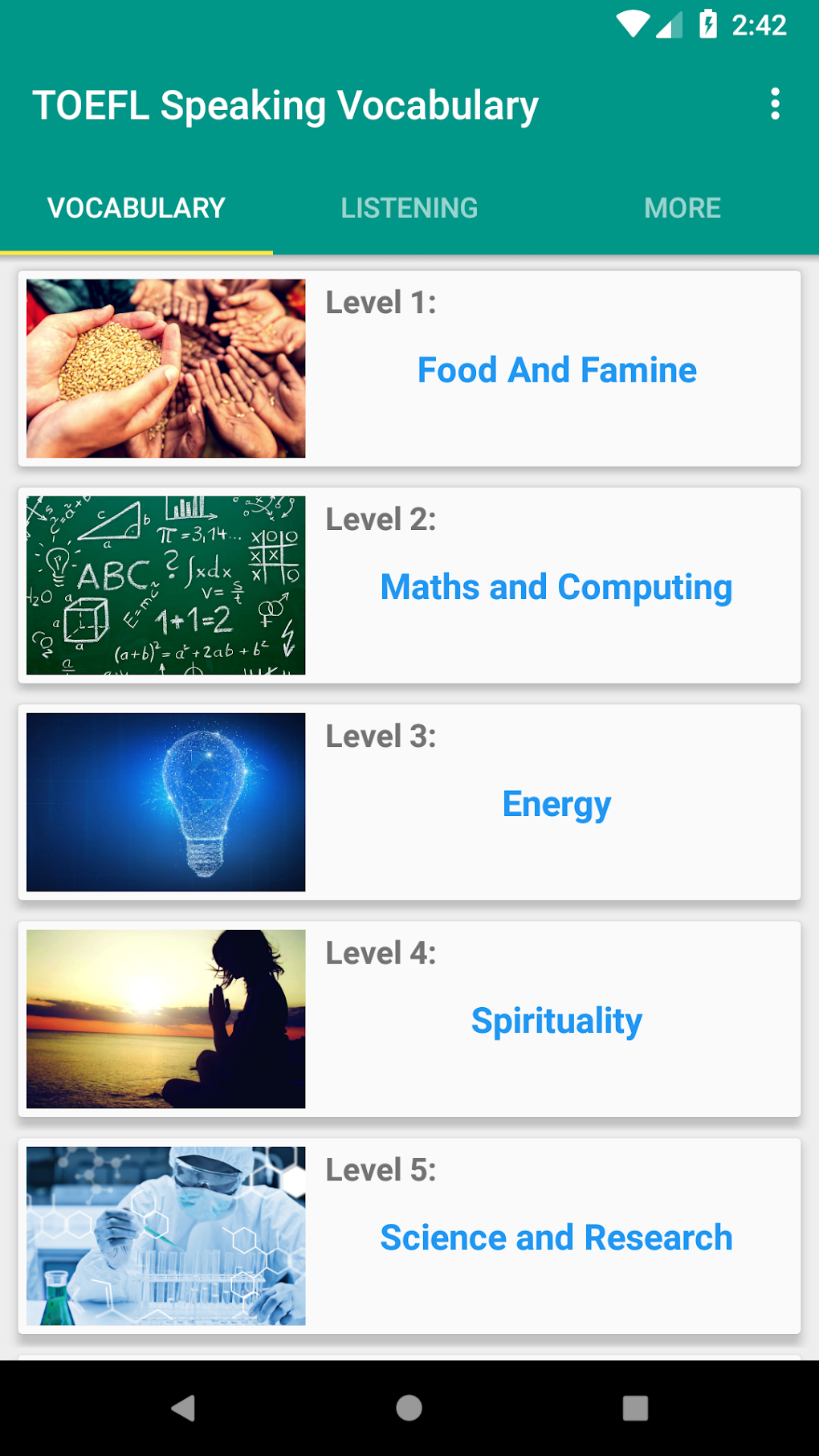Tap the glowing lightbulb Energy thumbnail
Image resolution: width=819 pixels, height=1456 pixels.
[165, 800]
